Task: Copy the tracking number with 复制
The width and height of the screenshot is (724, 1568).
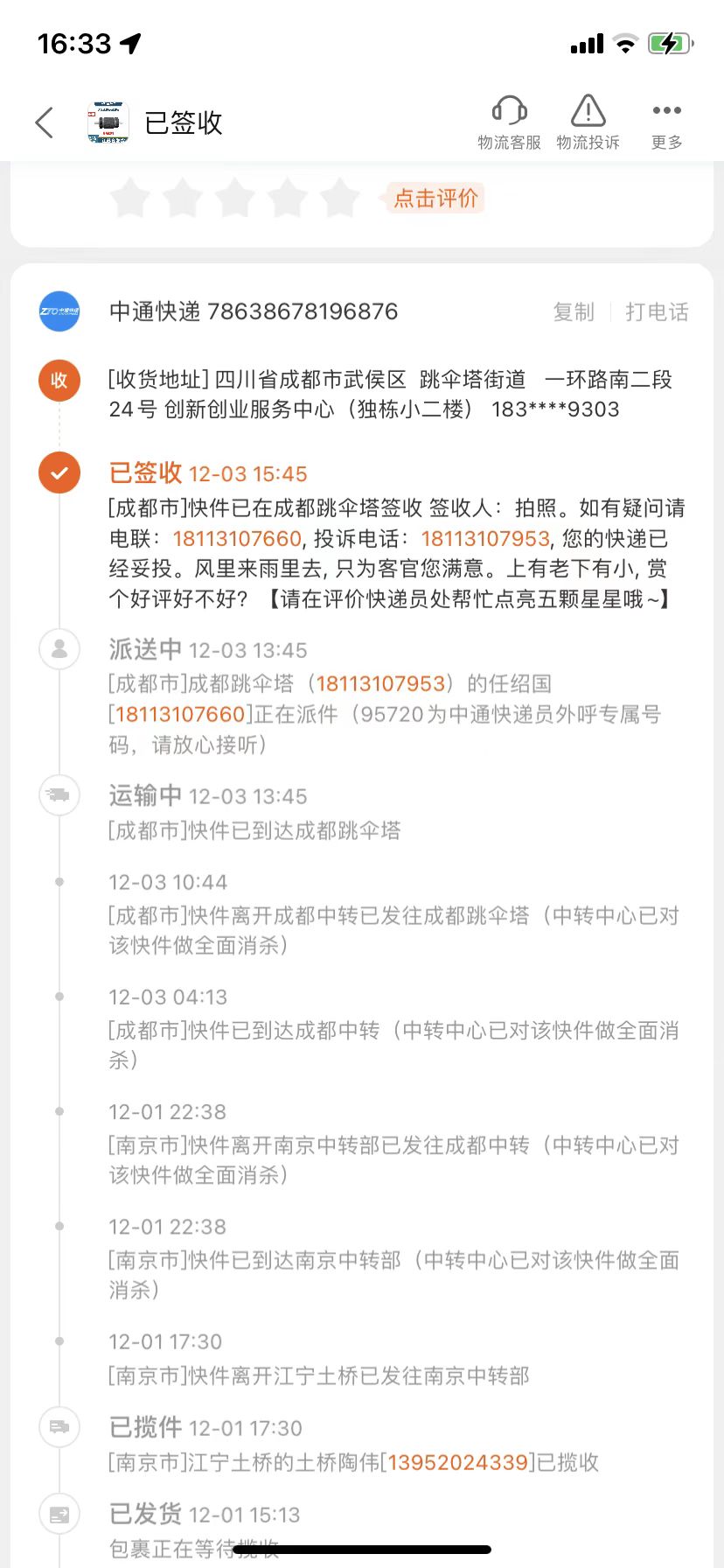Action: 574,311
